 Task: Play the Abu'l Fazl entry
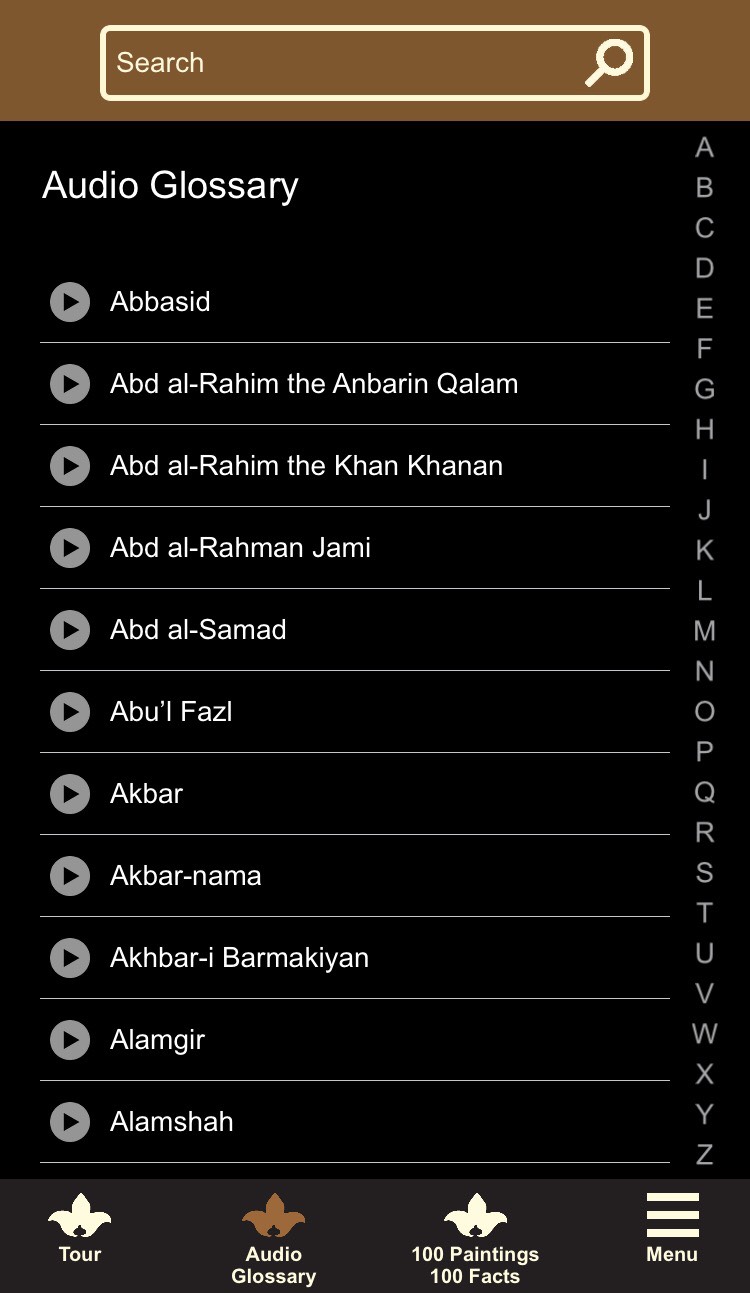[70, 712]
